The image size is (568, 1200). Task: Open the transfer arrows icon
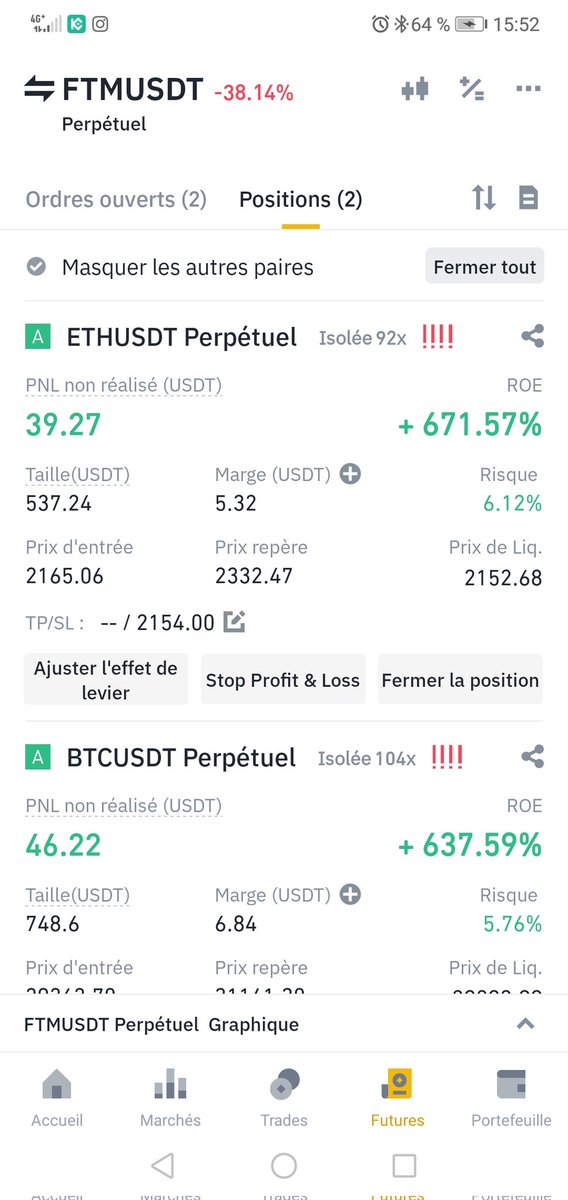484,198
